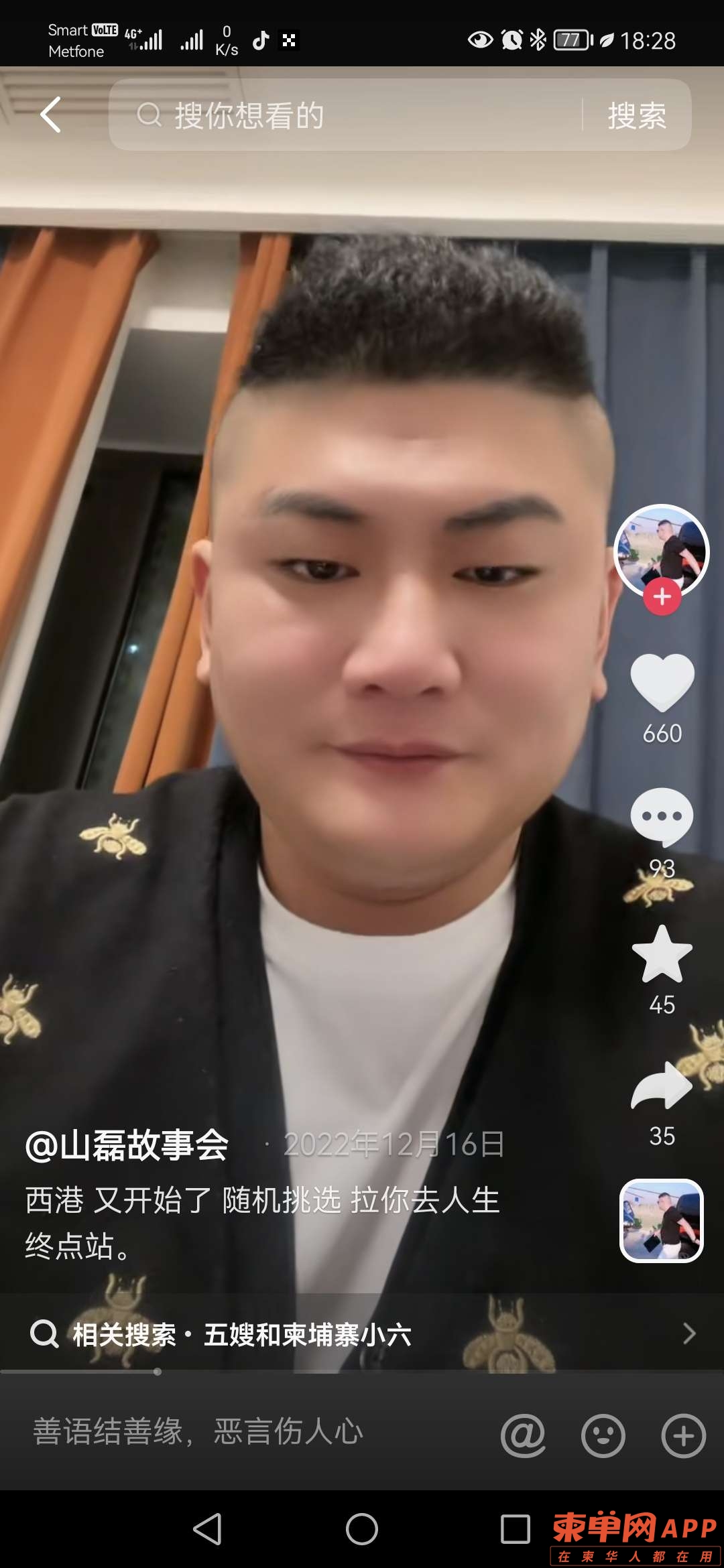This screenshot has width=724, height=1568.
Task: Add this video to favorites with the star
Action: [x=662, y=955]
